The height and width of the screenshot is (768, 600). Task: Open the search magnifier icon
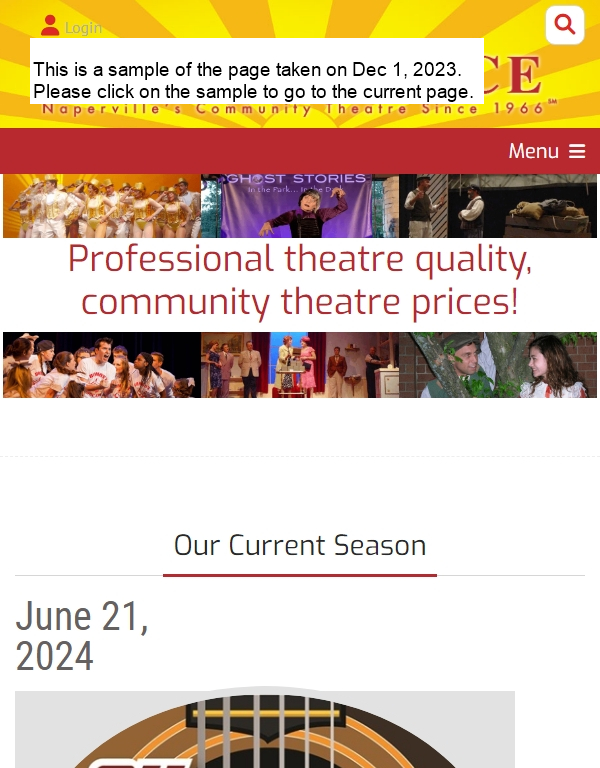(x=565, y=25)
